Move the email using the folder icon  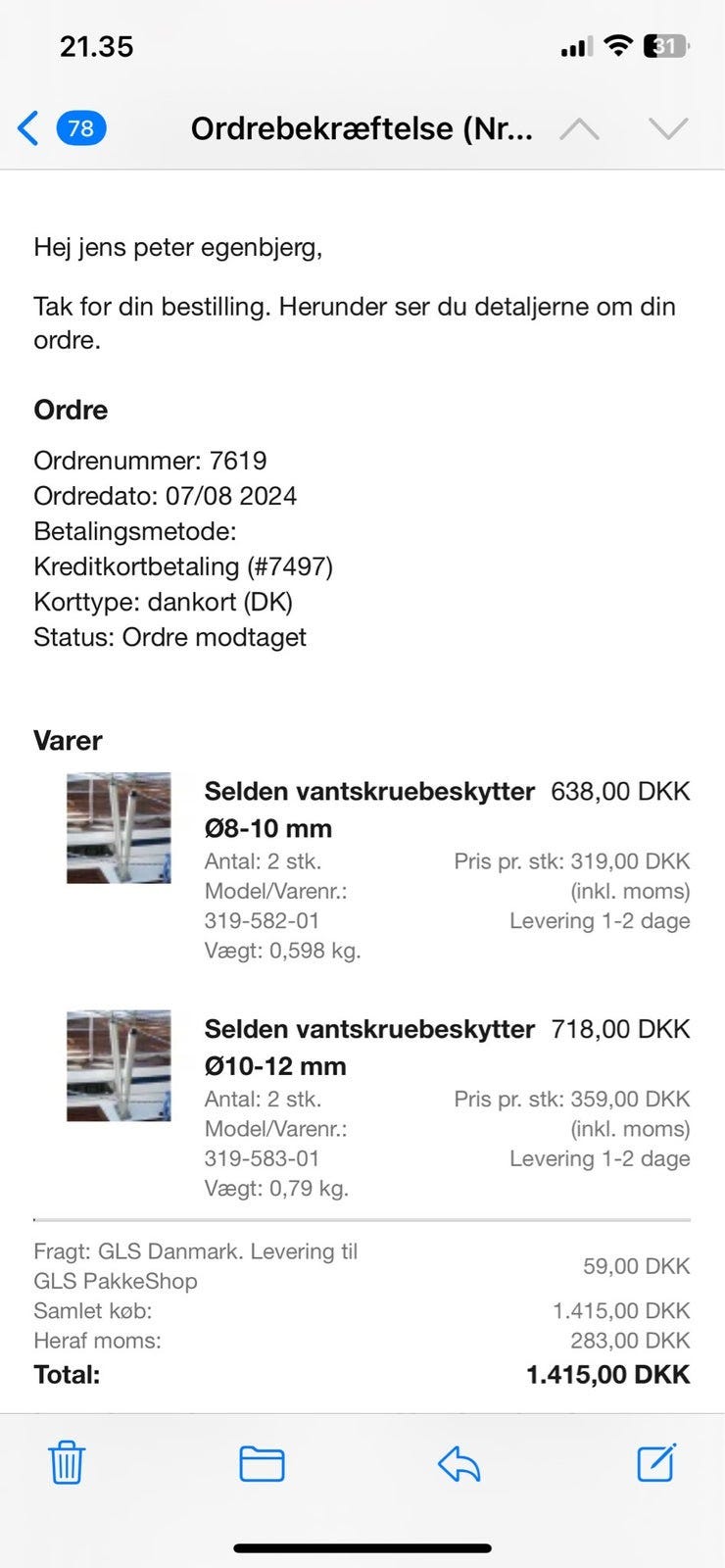261,1464
